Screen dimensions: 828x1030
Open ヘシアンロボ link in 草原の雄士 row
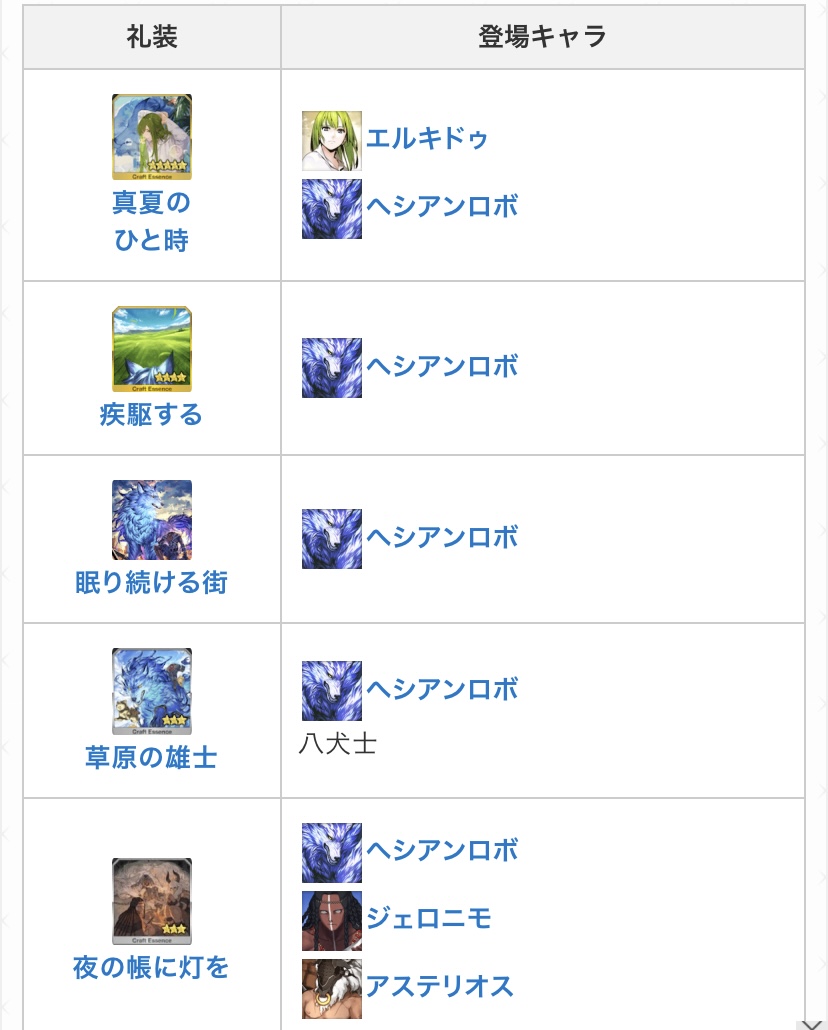tap(442, 689)
